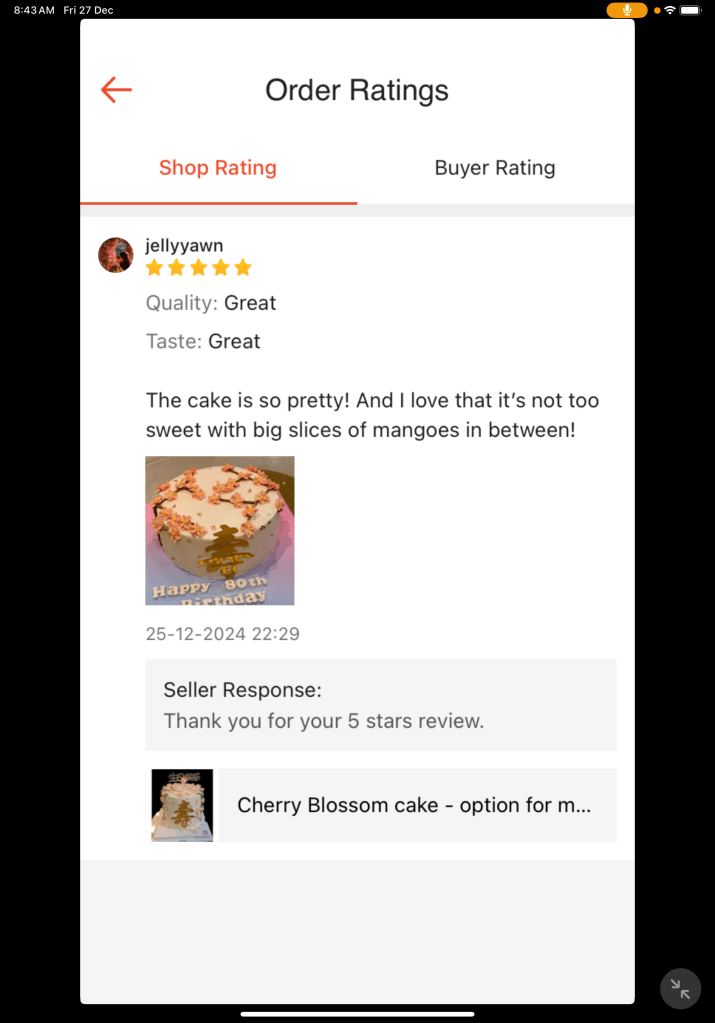This screenshot has width=715, height=1023.
Task: Tap the shrink window arrows button
Action: 680,989
